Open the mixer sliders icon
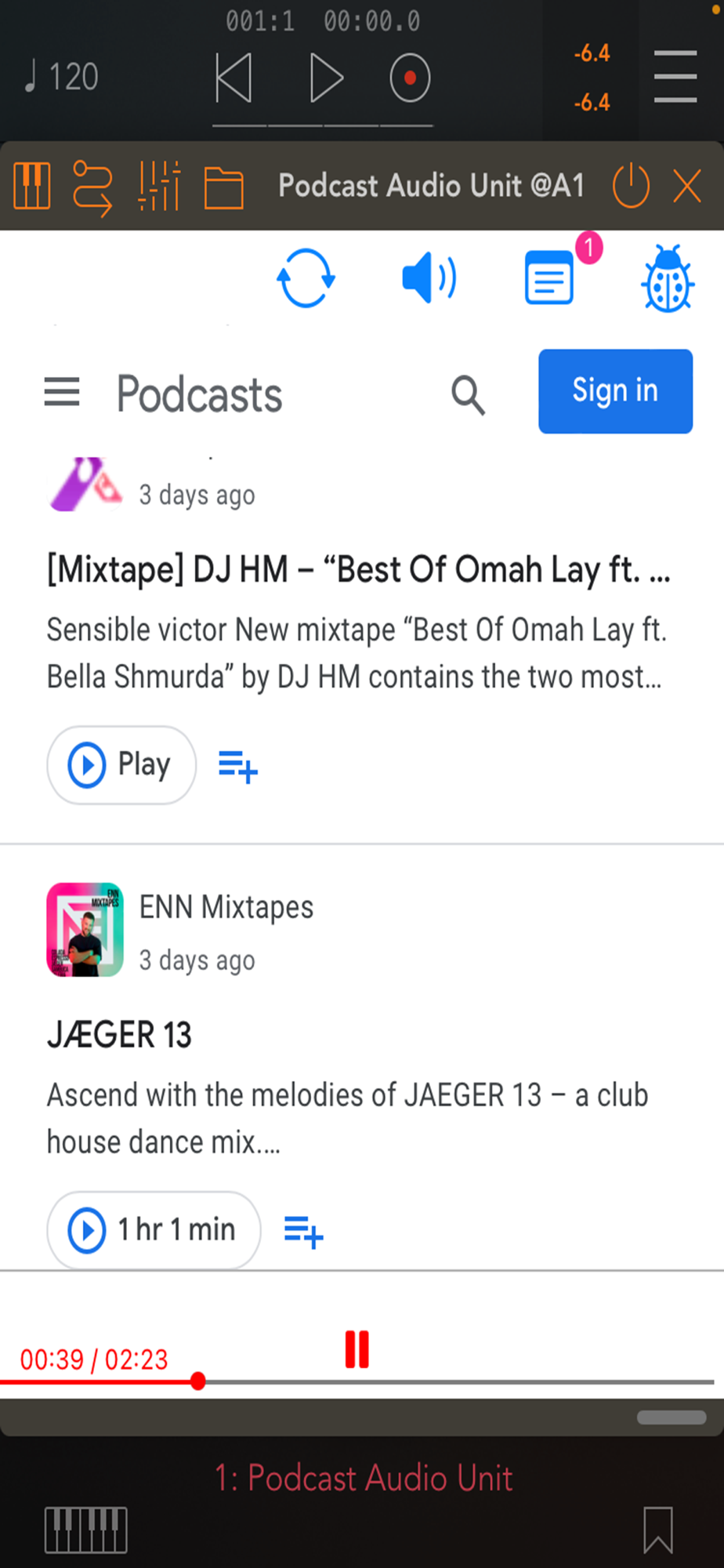724x1568 pixels. point(159,187)
